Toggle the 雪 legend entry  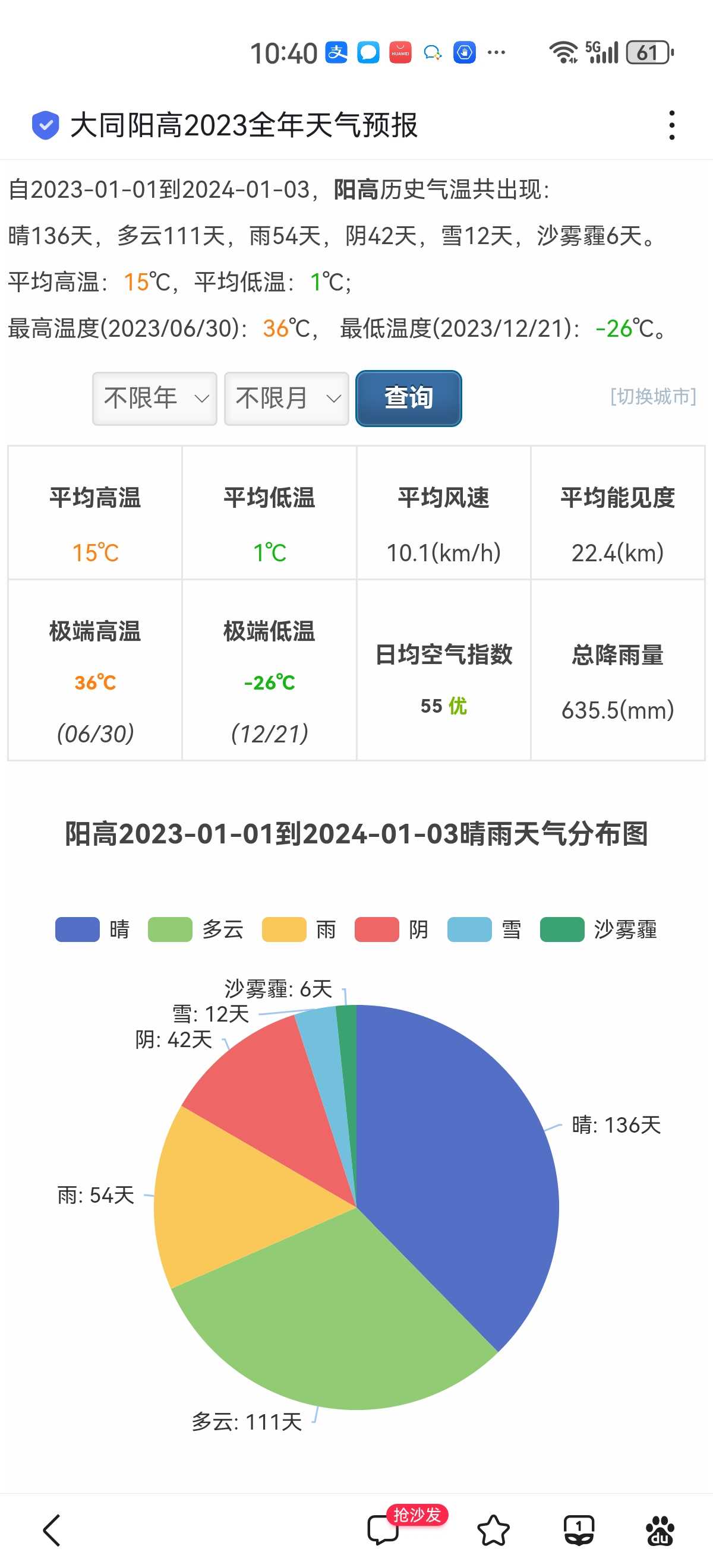point(484,930)
